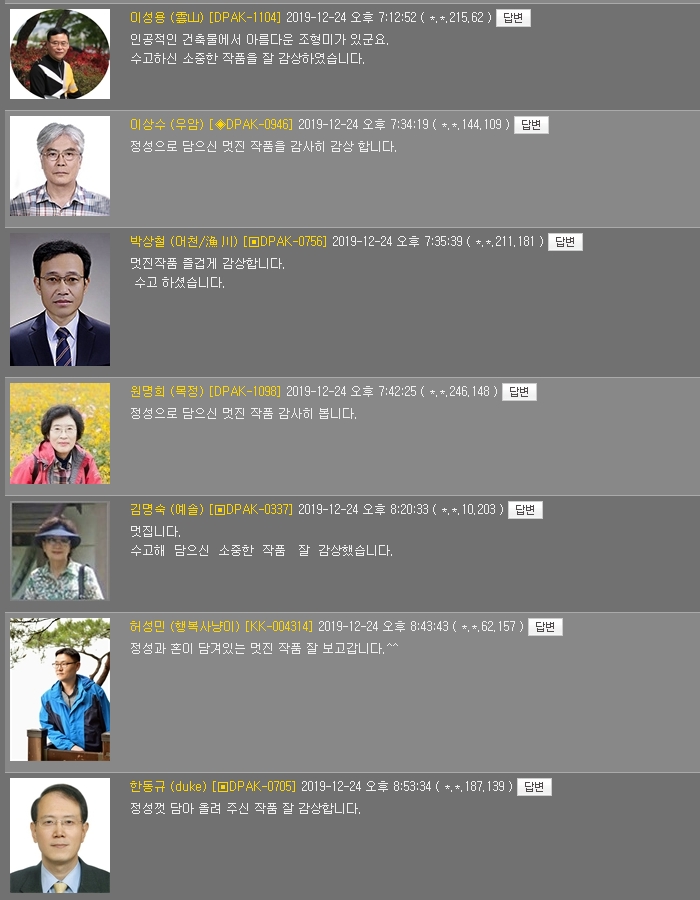Open 한동규 (duke) profile name link
The height and width of the screenshot is (900, 700).
[168, 787]
